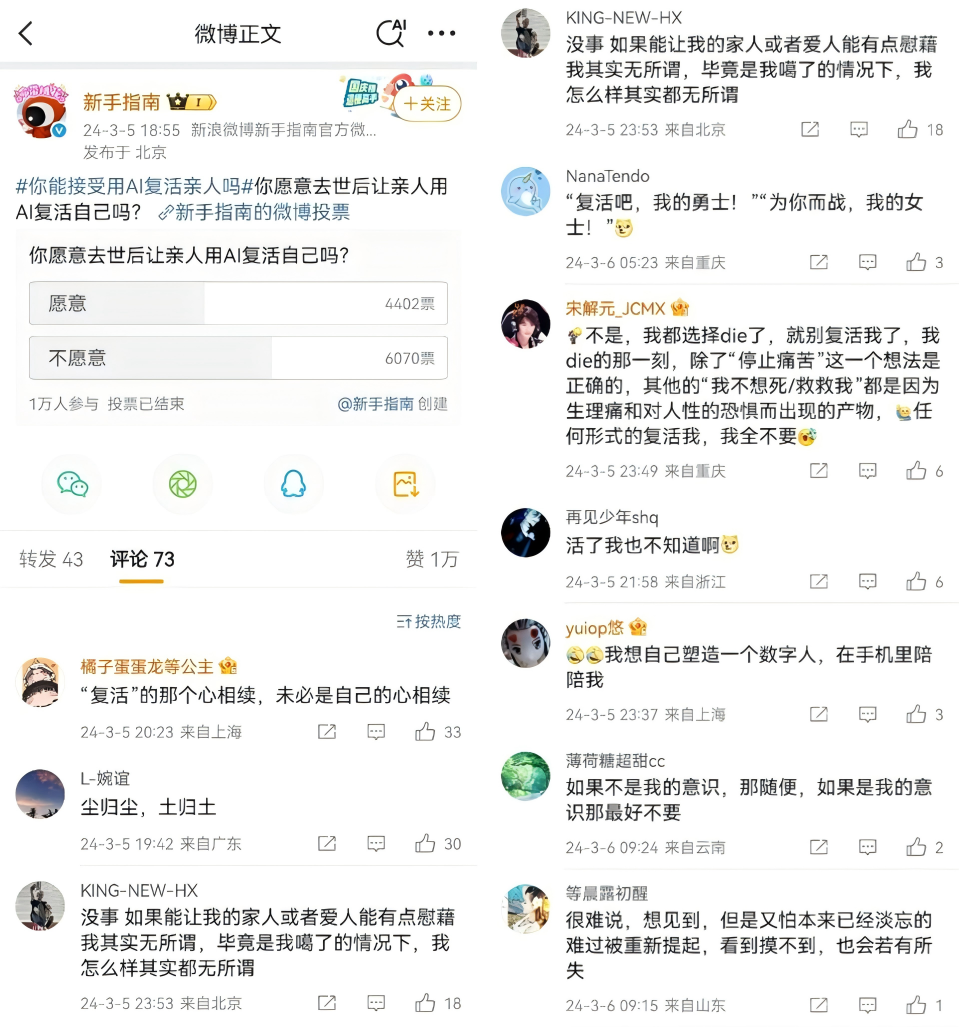Reply to L-婉谊's comment
The image size is (959, 1027).
(376, 843)
